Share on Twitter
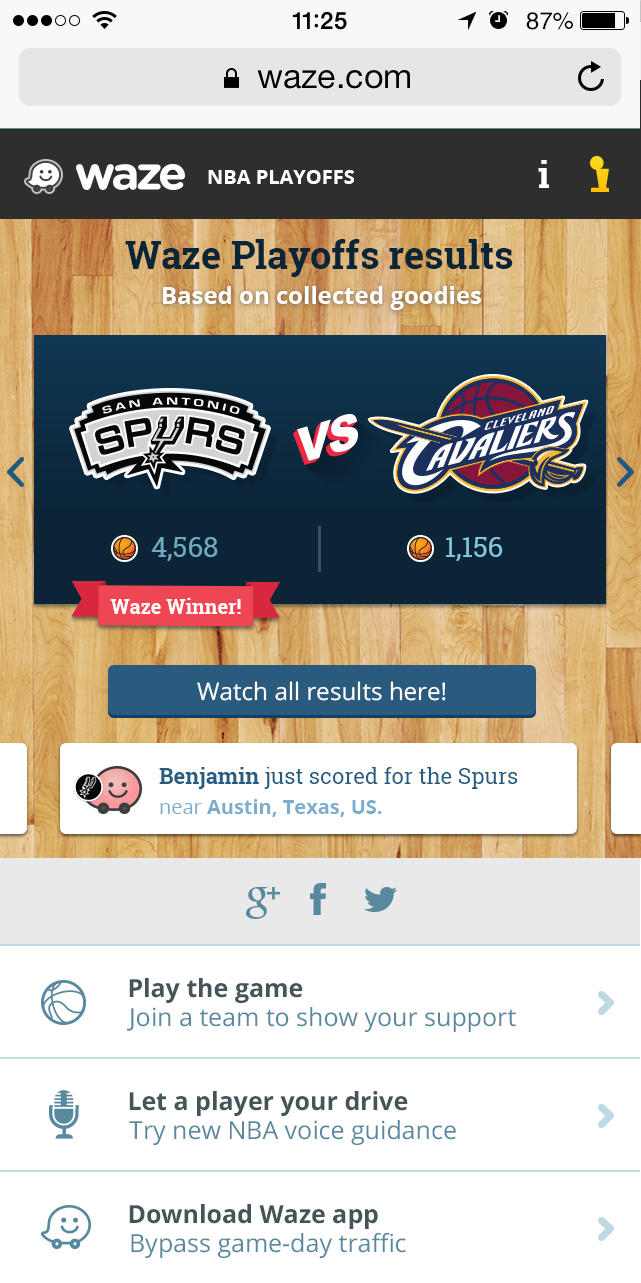 click(x=380, y=900)
